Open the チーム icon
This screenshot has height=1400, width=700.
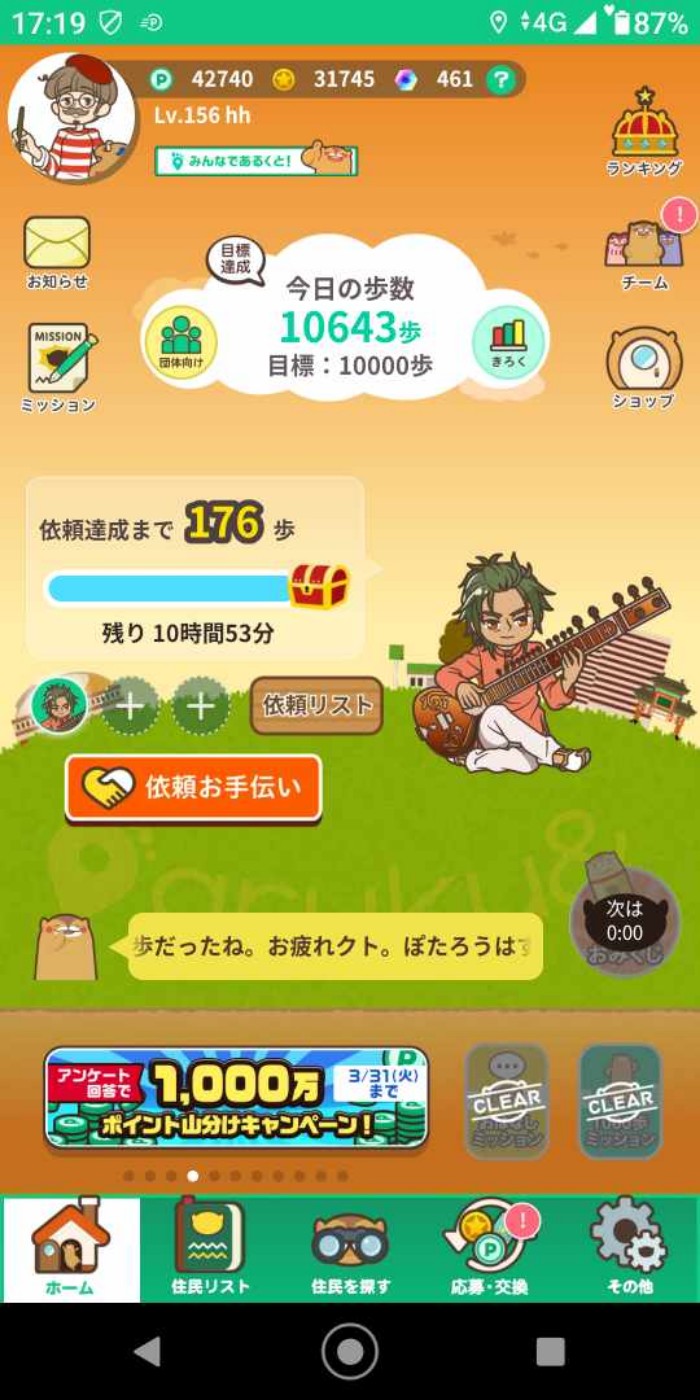point(644,253)
